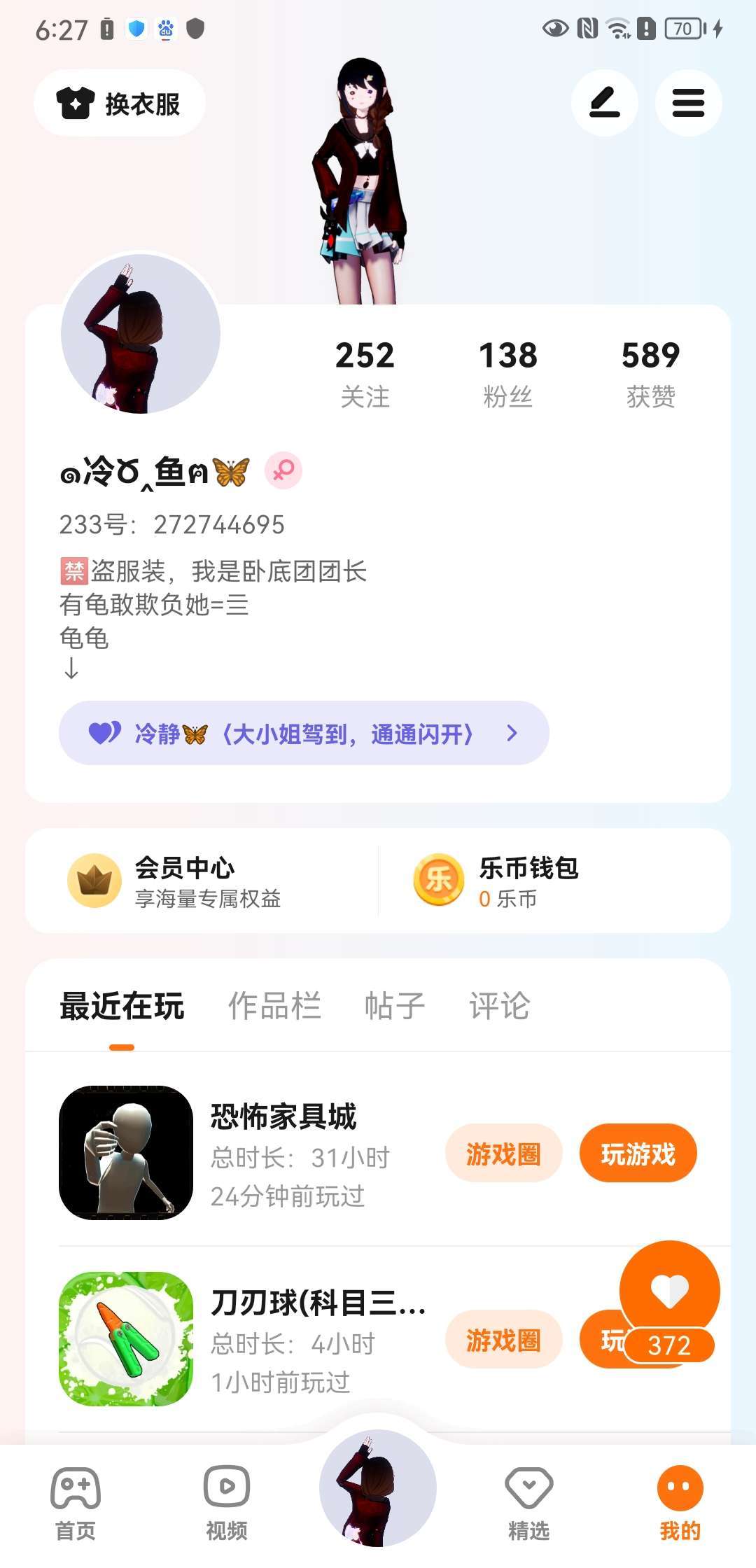The height and width of the screenshot is (1568, 756).
Task: Tap the 换衣服 change clothes button
Action: [120, 104]
